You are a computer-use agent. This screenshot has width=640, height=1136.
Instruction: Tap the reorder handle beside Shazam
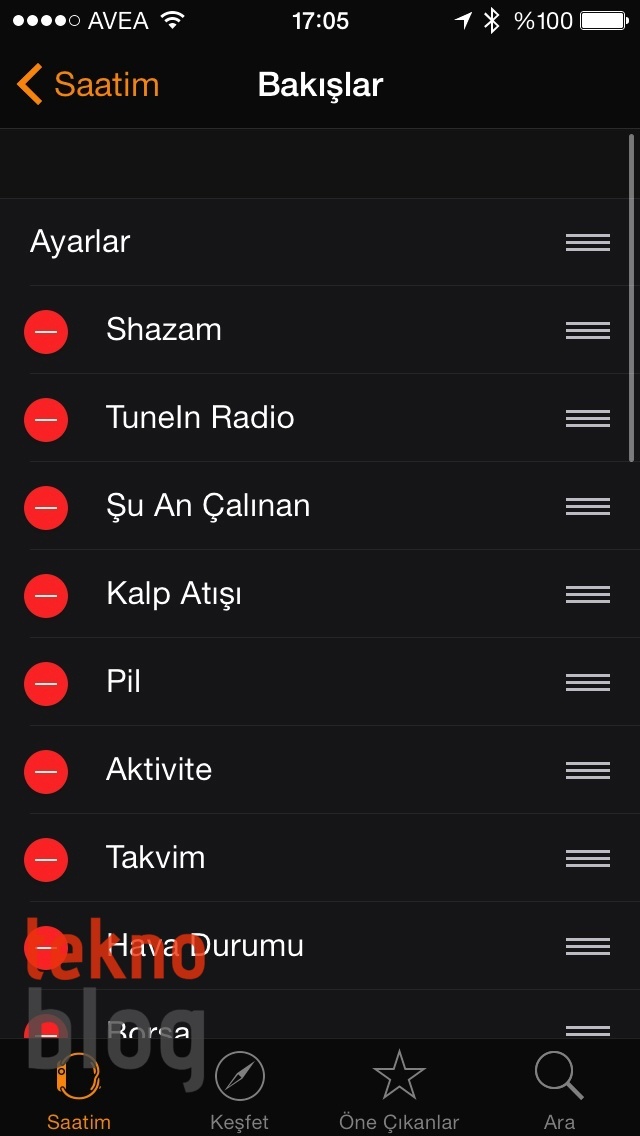click(x=587, y=330)
